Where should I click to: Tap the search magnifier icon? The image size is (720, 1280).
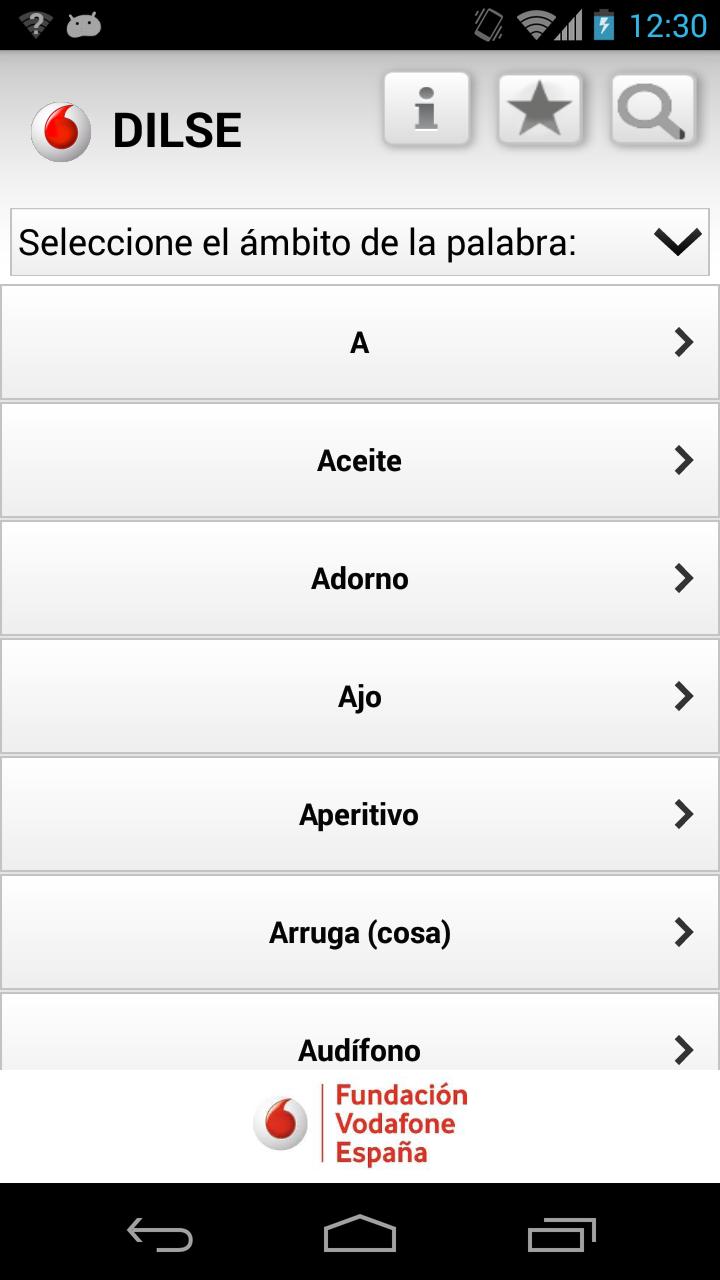[x=653, y=110]
